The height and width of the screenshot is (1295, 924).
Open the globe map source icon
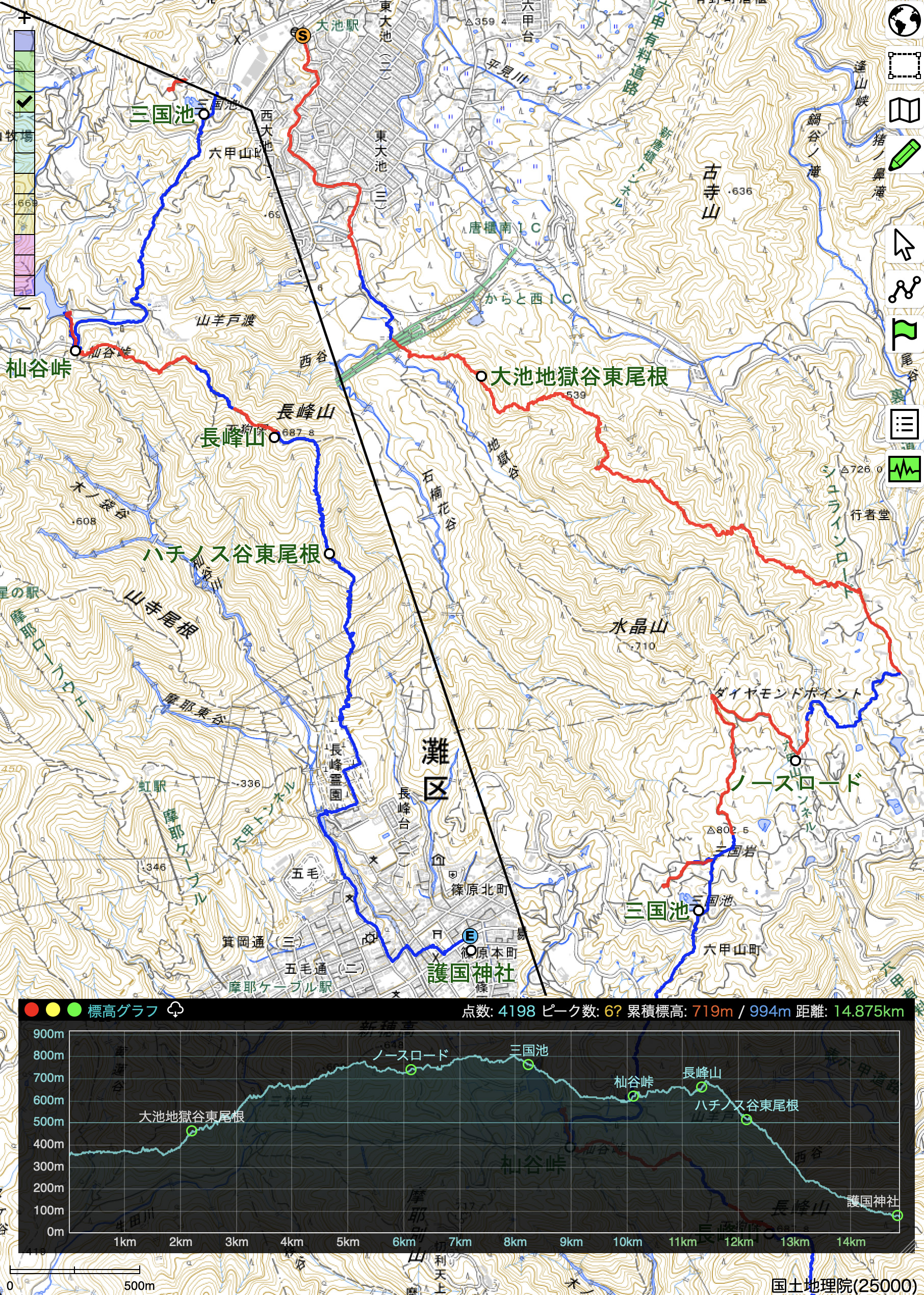click(x=904, y=21)
